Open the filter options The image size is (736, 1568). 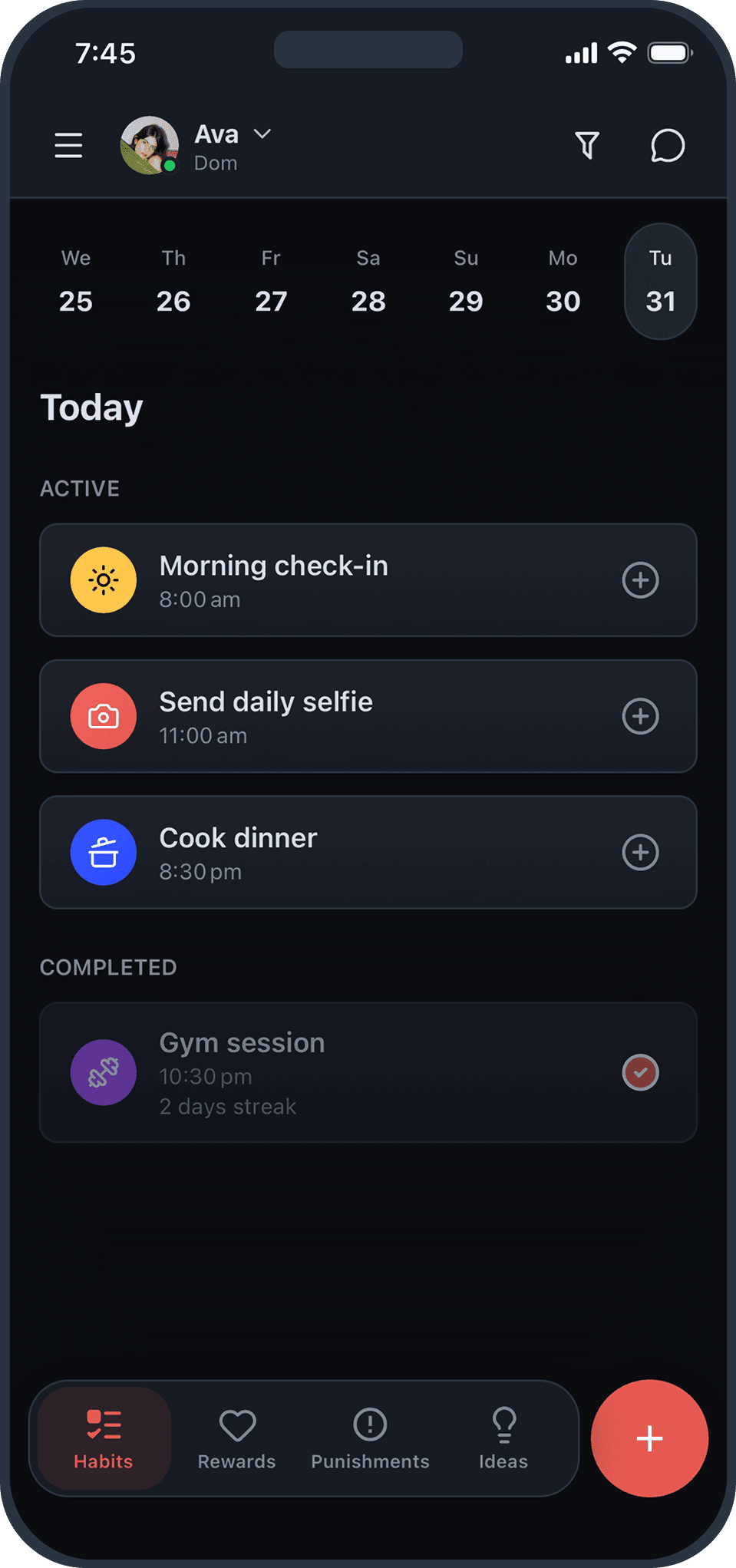click(x=587, y=145)
